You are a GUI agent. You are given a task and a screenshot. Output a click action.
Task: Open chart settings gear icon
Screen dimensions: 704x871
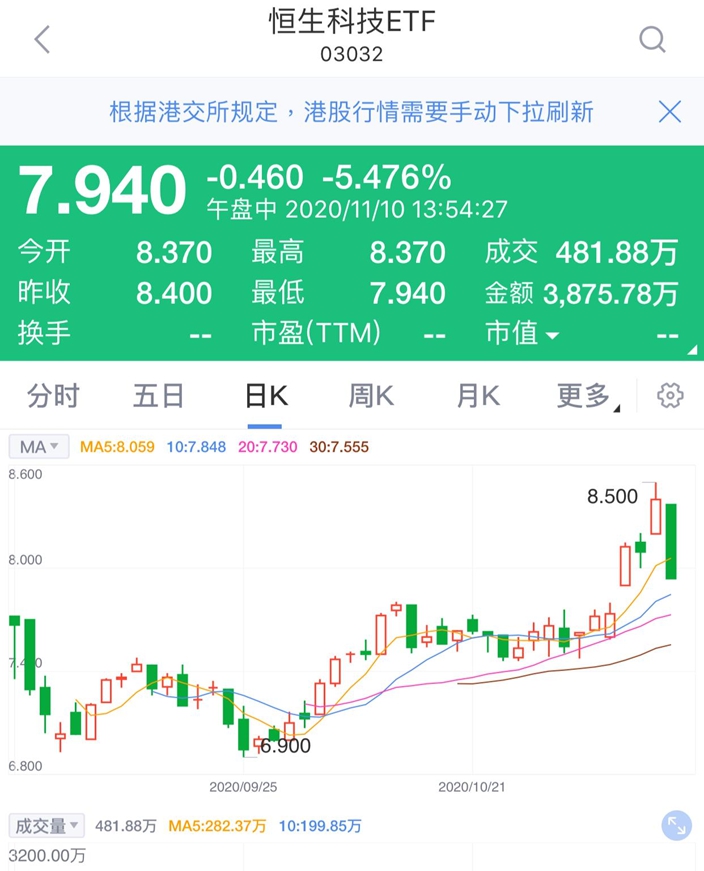[x=670, y=396]
